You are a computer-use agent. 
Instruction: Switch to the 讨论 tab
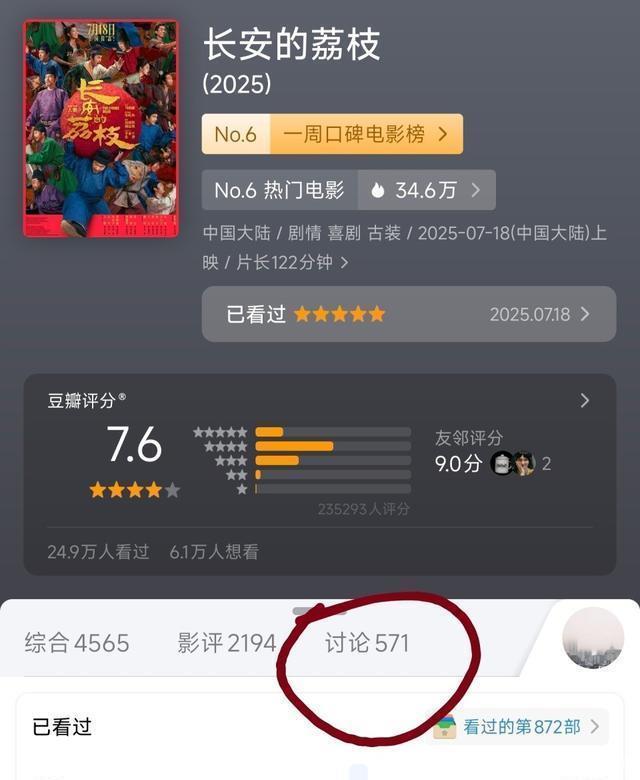pyautogui.click(x=367, y=643)
